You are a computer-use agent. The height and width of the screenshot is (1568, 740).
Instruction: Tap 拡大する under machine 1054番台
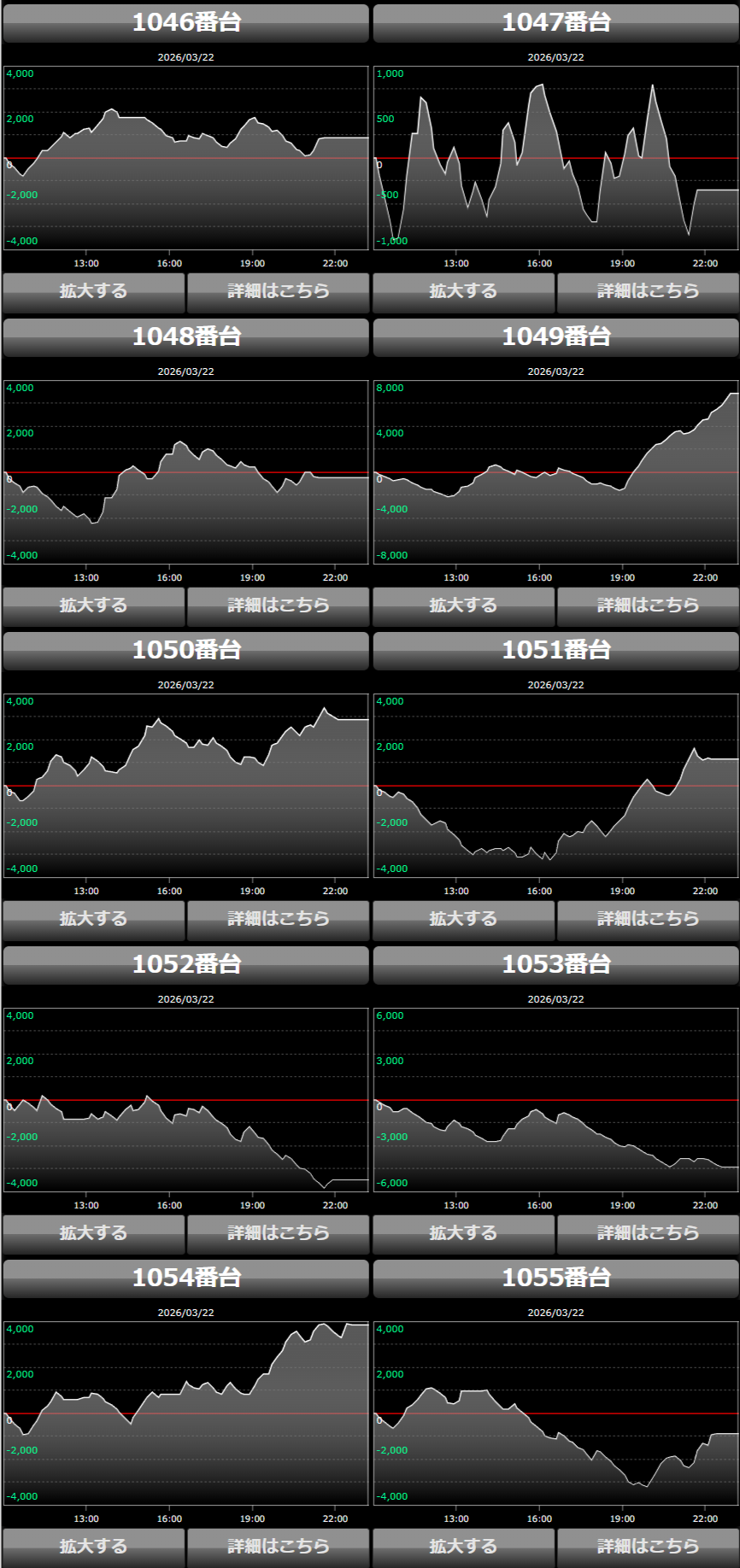[x=93, y=1547]
